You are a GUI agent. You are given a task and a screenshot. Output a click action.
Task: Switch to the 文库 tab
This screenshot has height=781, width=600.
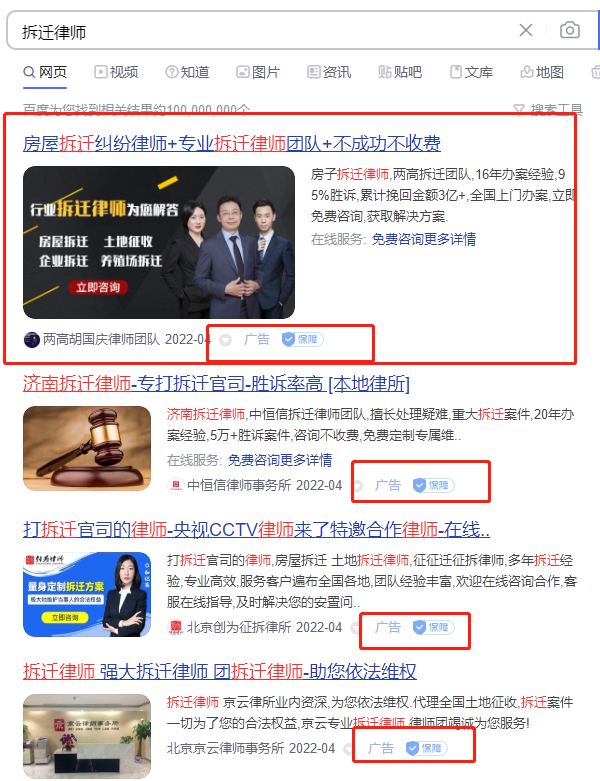click(x=471, y=72)
